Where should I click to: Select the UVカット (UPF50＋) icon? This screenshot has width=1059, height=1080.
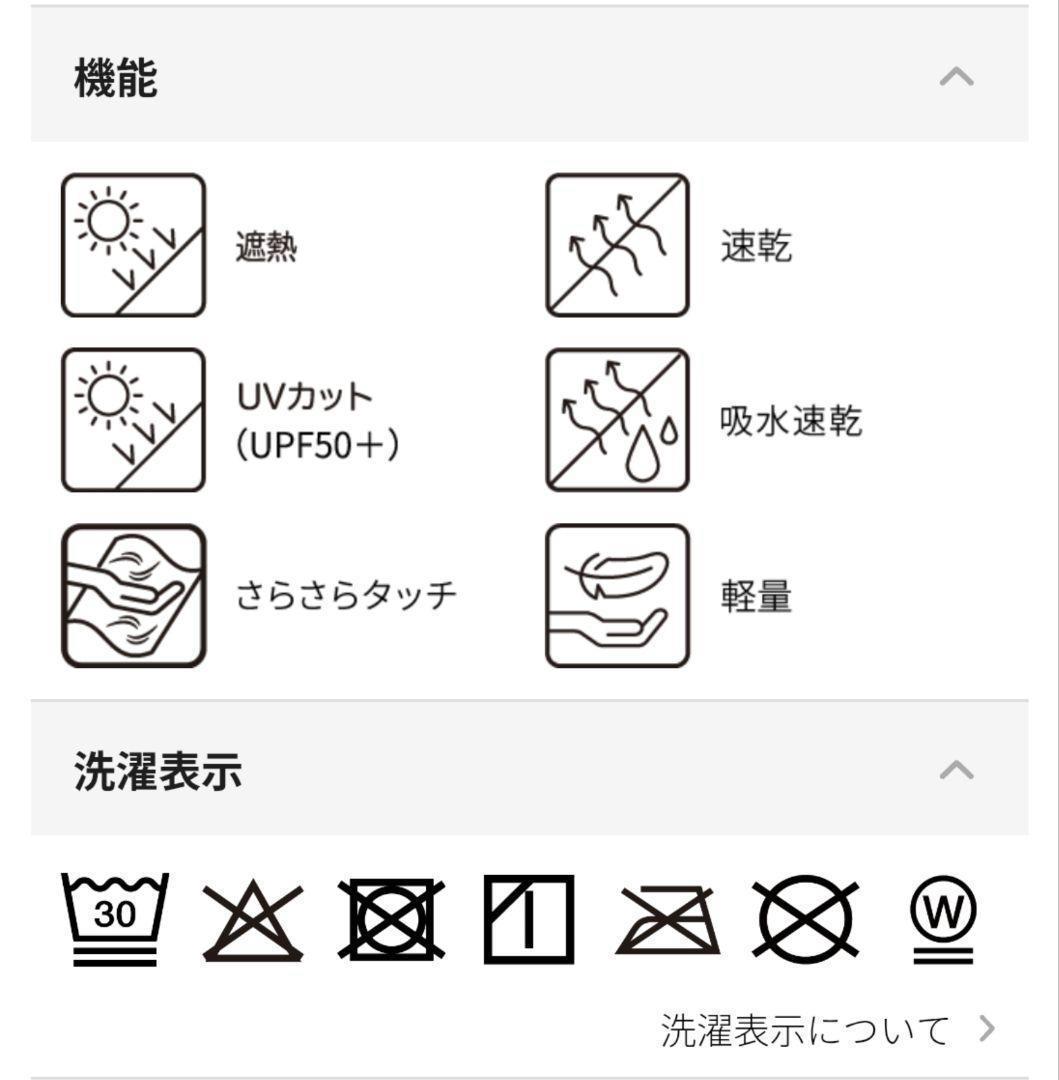[x=133, y=420]
